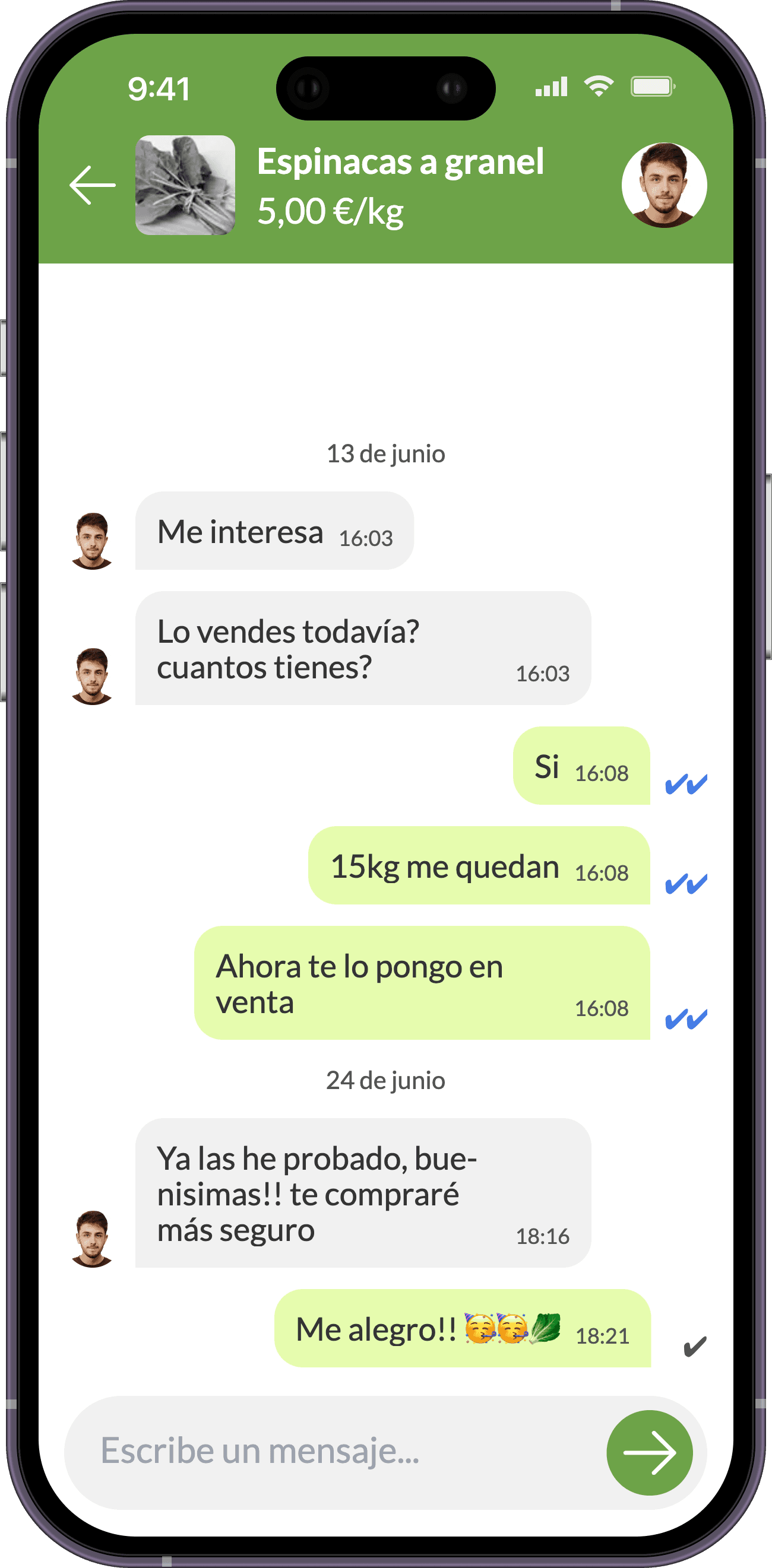The image size is (772, 1568).
Task: Focus the "Escribe un mensaje..." text field
Action: [335, 1452]
